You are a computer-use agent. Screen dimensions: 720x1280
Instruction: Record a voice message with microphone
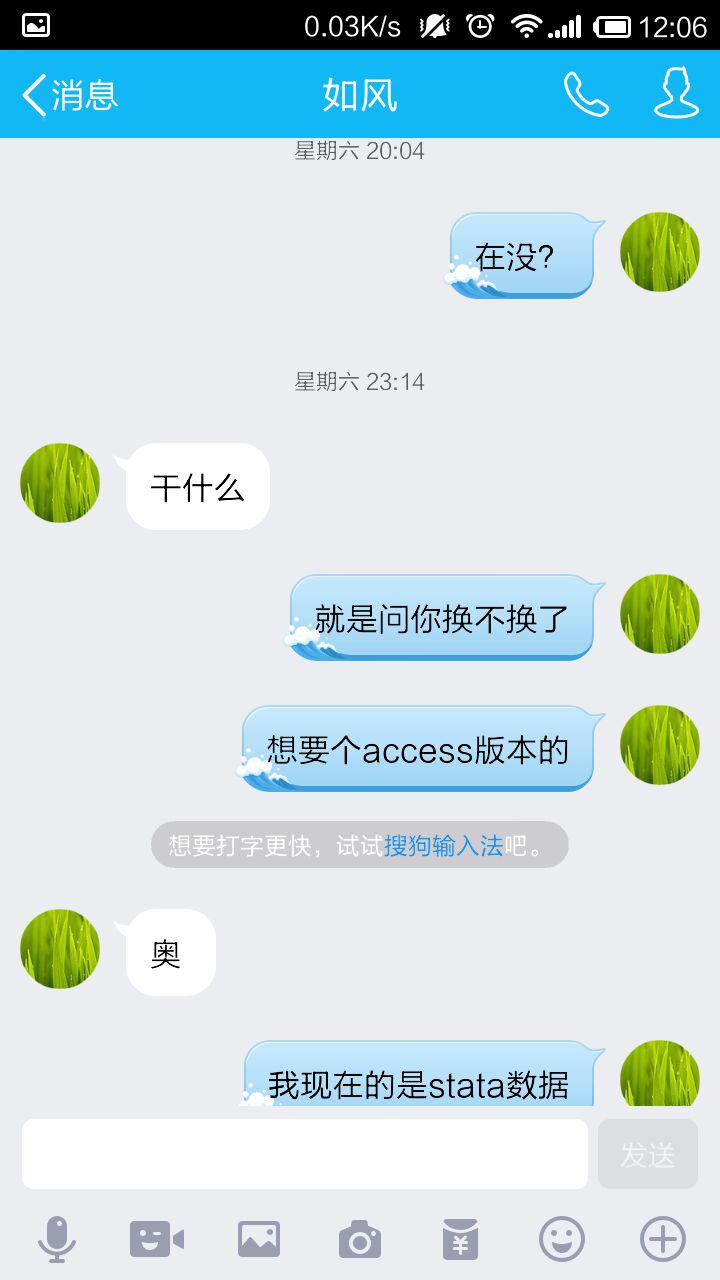coord(57,1240)
